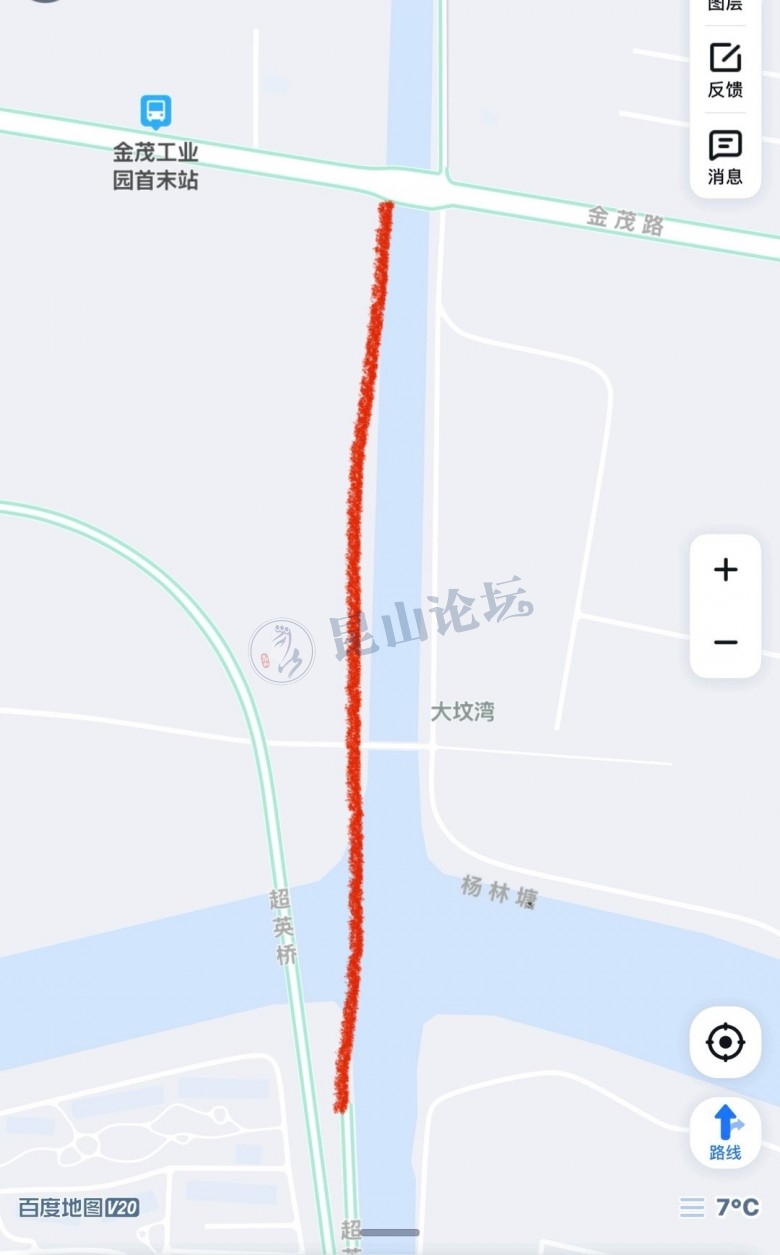Image resolution: width=780 pixels, height=1255 pixels.
Task: Open the 消息 messages button
Action: [x=725, y=157]
